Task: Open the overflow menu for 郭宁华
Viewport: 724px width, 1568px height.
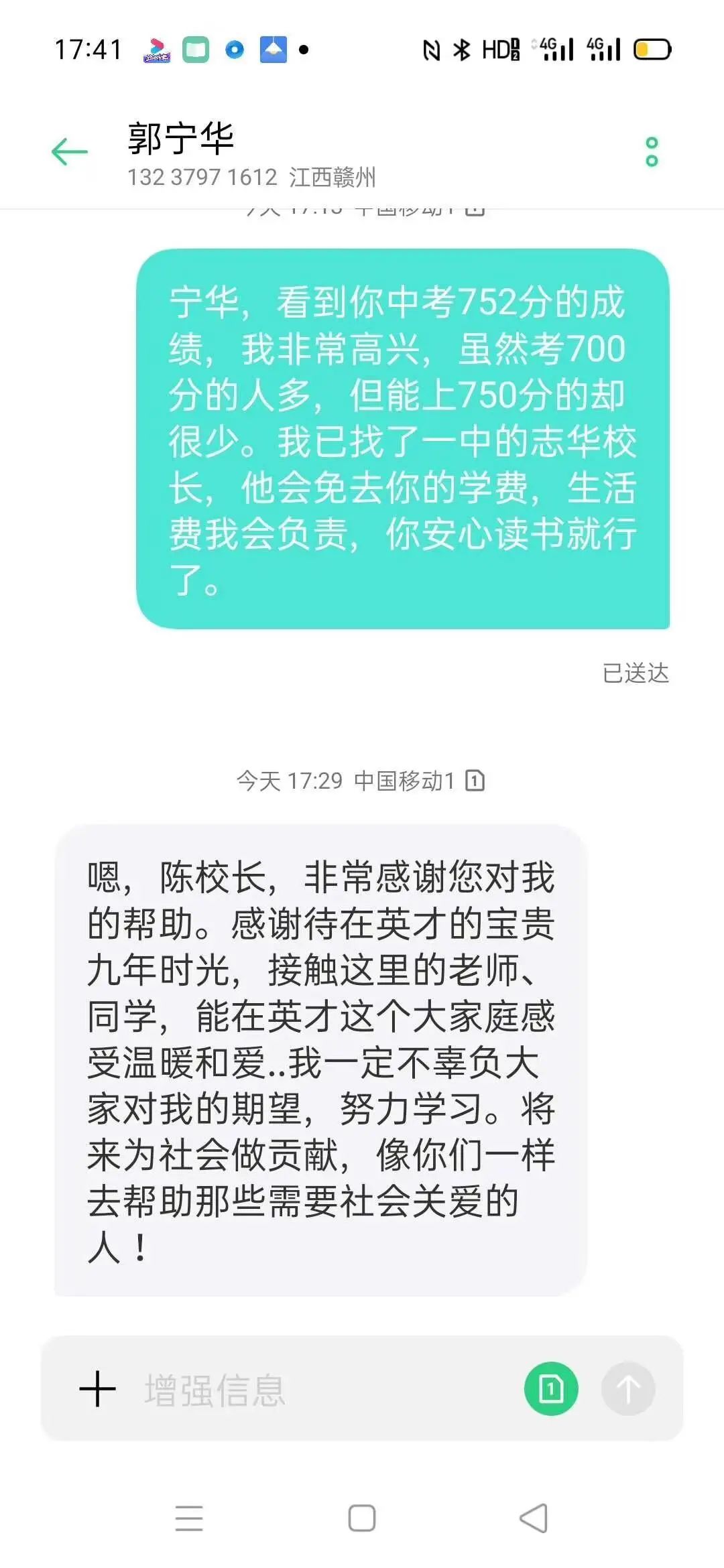Action: point(652,152)
